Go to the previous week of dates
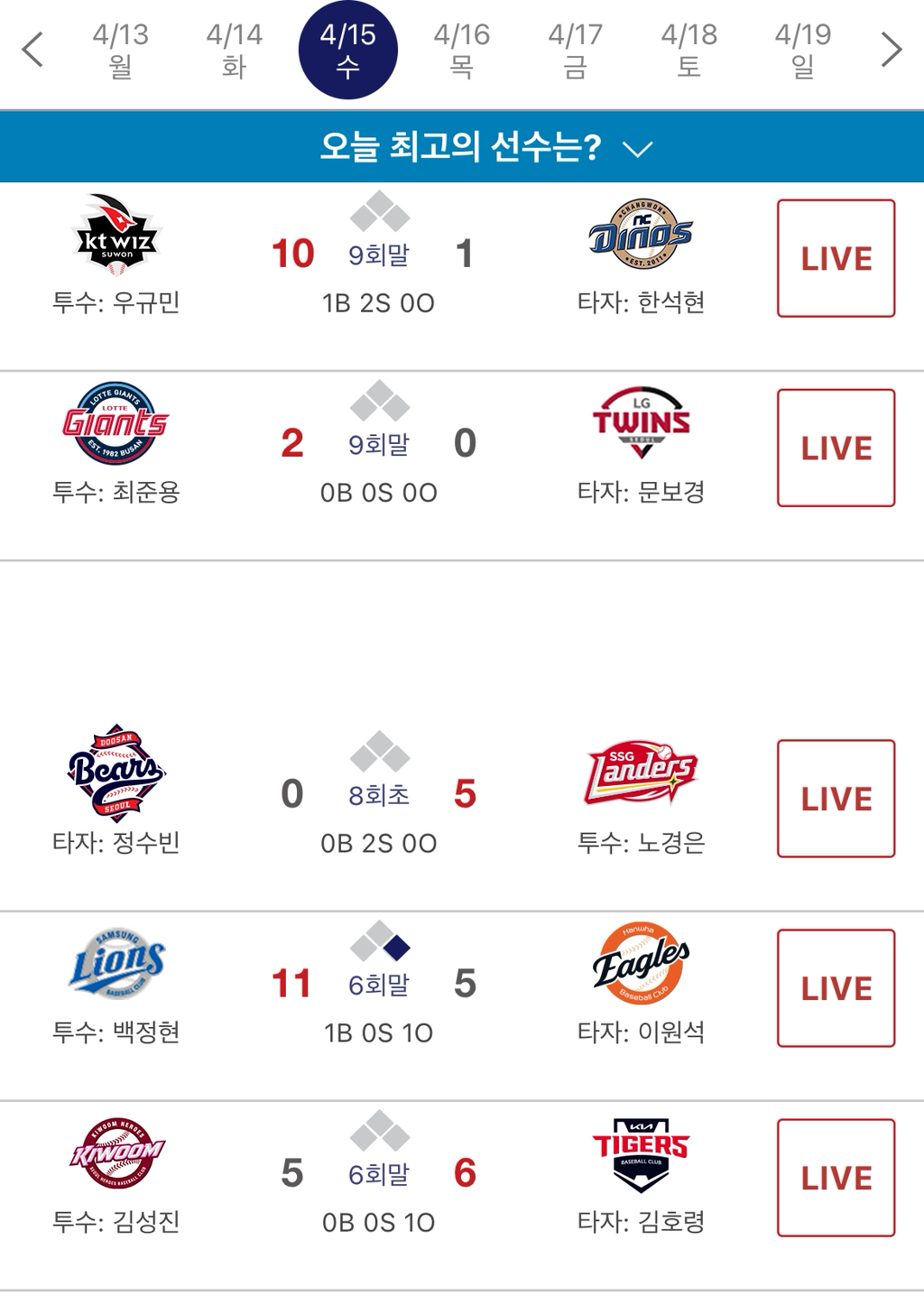 32,50
